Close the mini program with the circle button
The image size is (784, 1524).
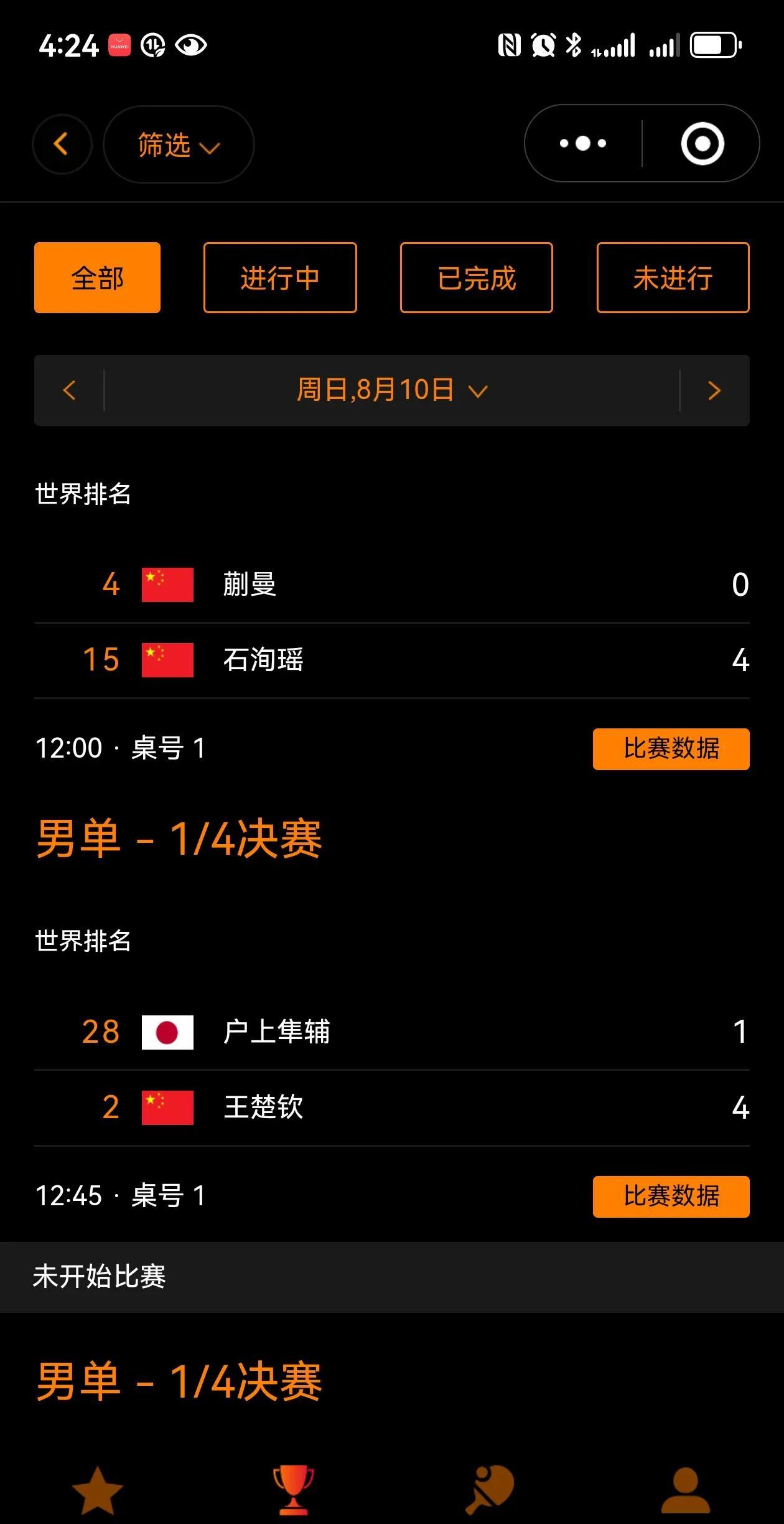click(702, 144)
